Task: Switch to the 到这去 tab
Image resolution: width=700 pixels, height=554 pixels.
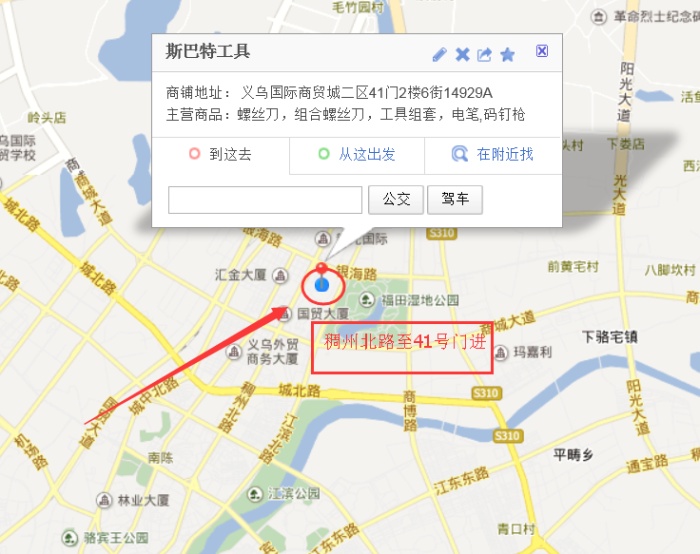Action: 221,155
